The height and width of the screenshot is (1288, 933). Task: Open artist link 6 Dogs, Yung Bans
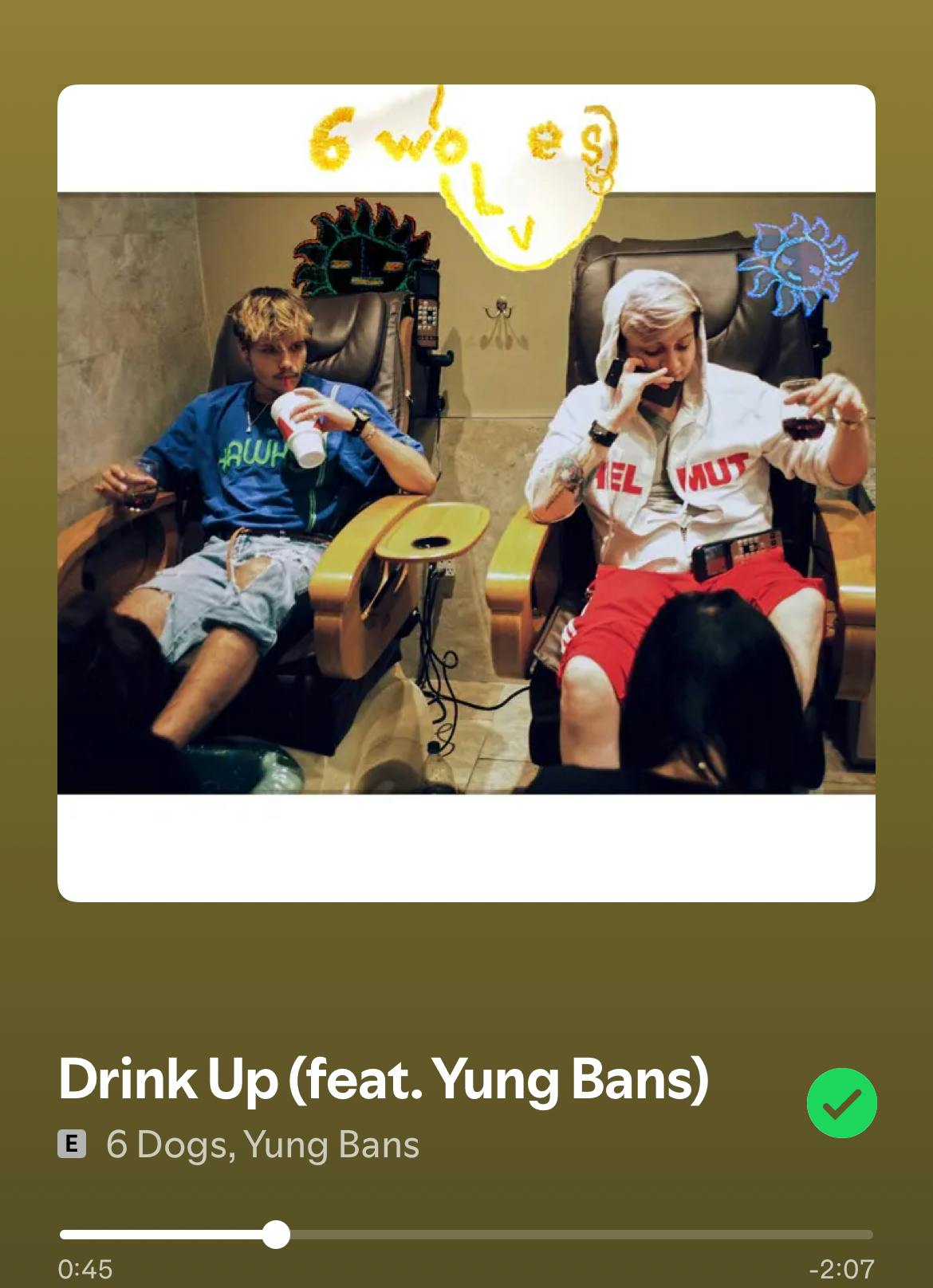coord(262,1145)
